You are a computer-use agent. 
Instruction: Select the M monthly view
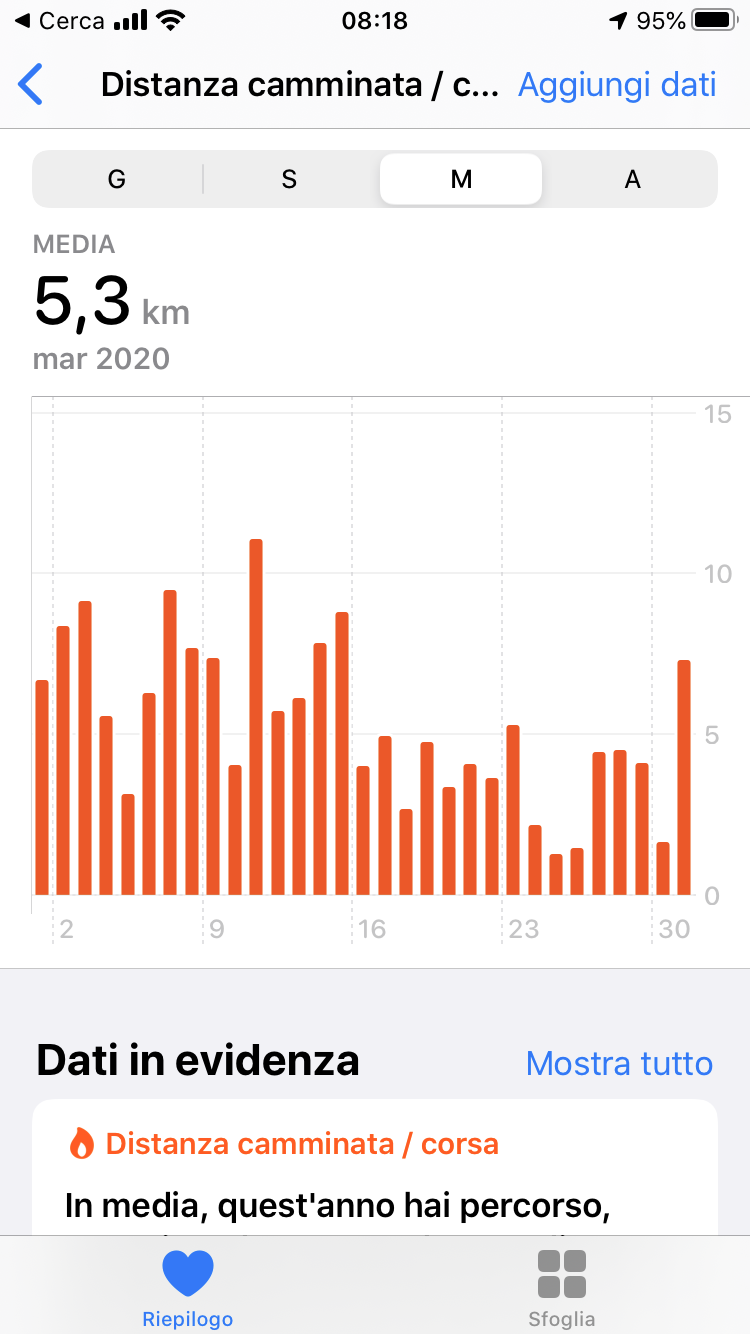461,179
